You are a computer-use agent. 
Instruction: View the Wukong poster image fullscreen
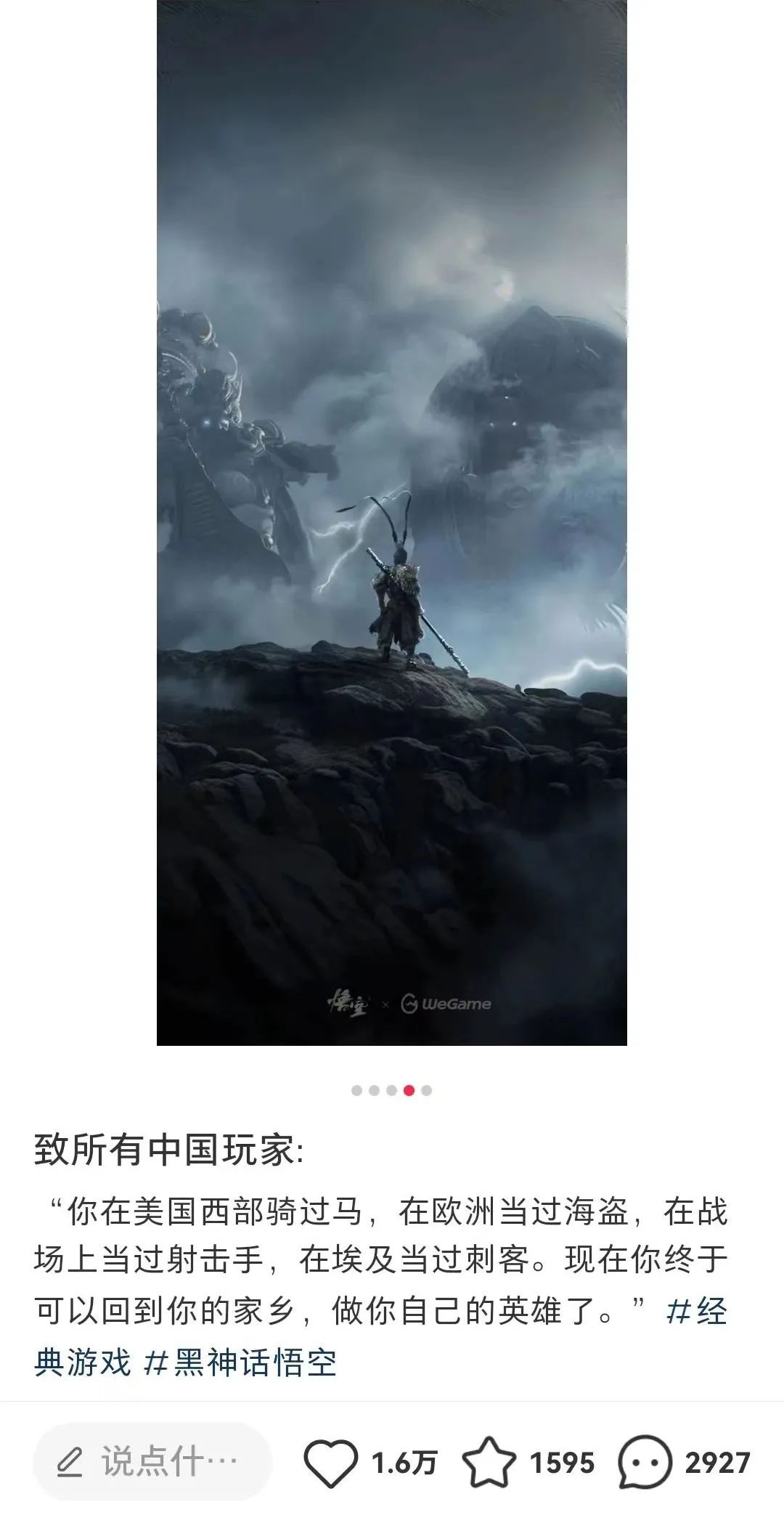[x=392, y=523]
